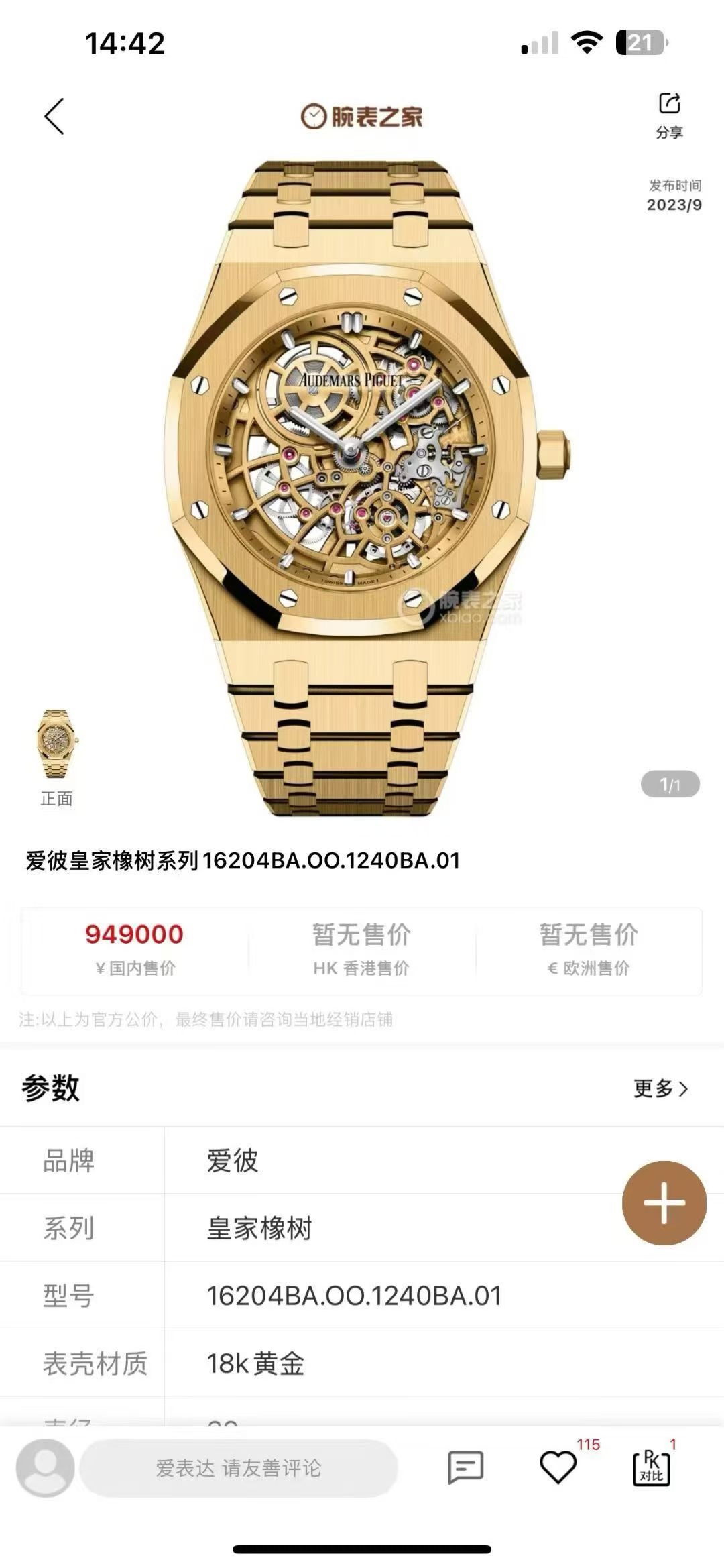Select the 正面 front view thumbnail
724x1568 pixels.
tap(56, 744)
